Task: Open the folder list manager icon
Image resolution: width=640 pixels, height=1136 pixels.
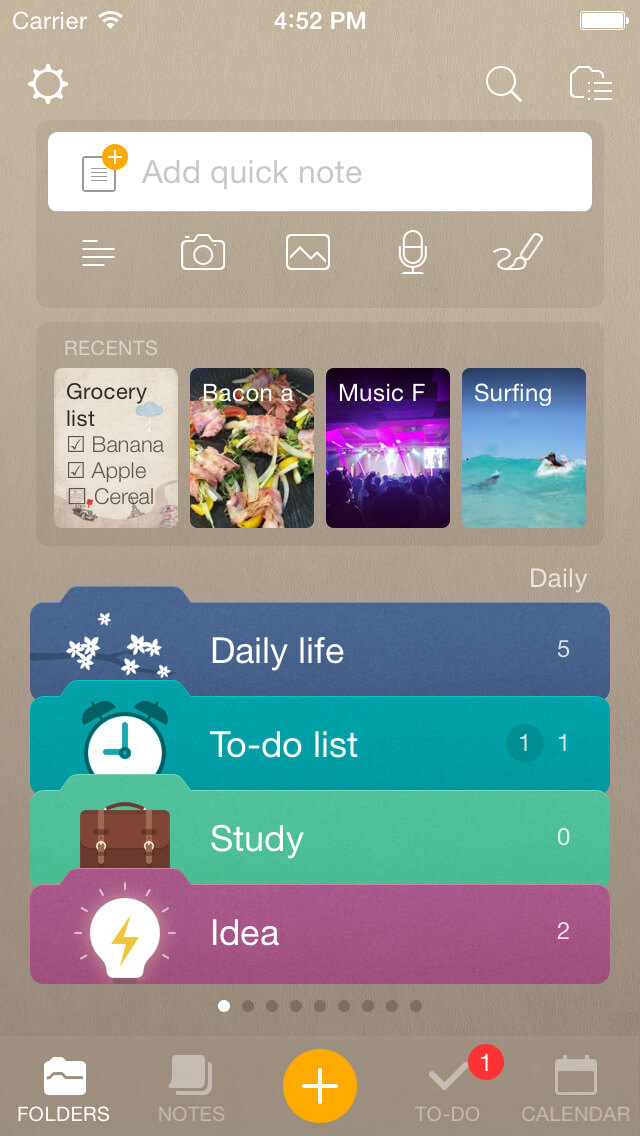Action: (x=590, y=85)
